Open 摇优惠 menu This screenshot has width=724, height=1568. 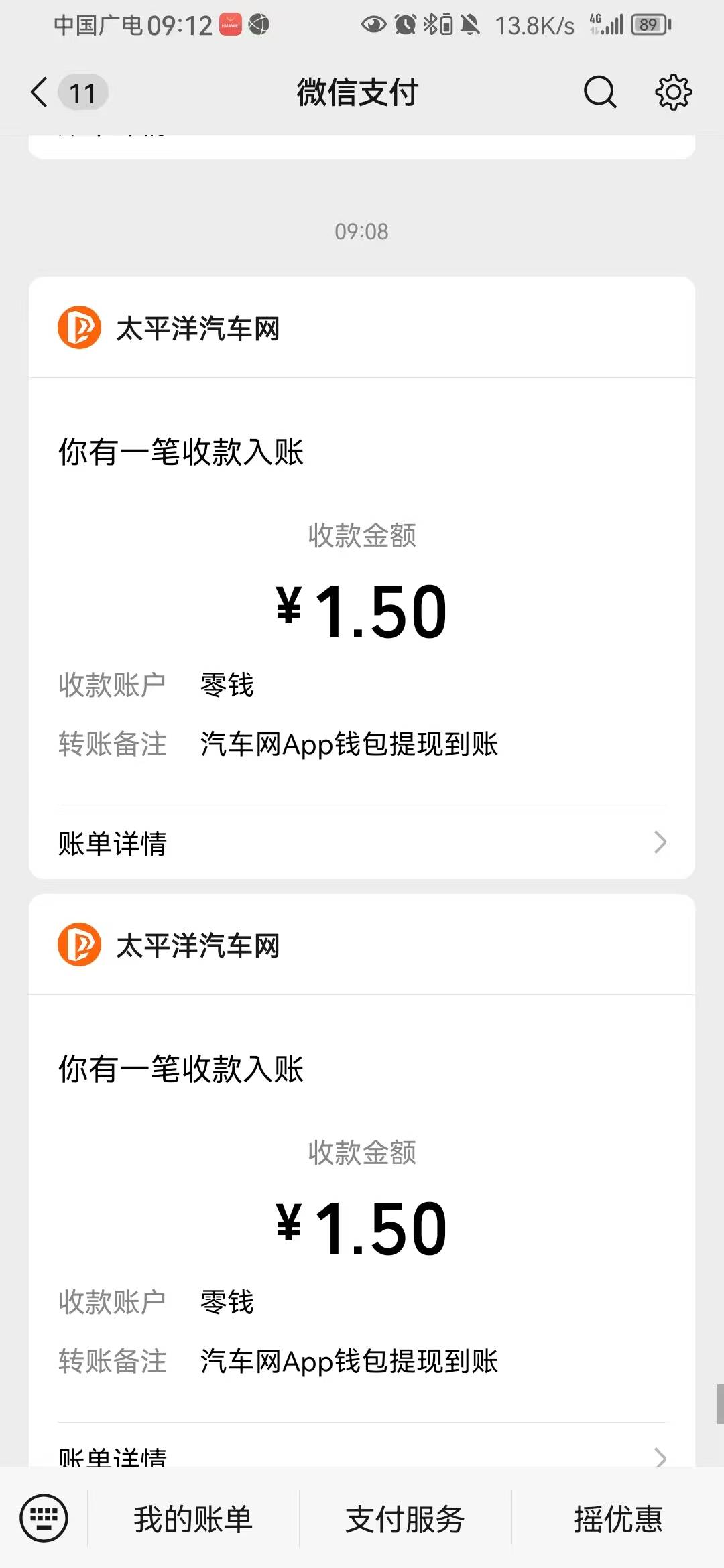coord(617,1519)
